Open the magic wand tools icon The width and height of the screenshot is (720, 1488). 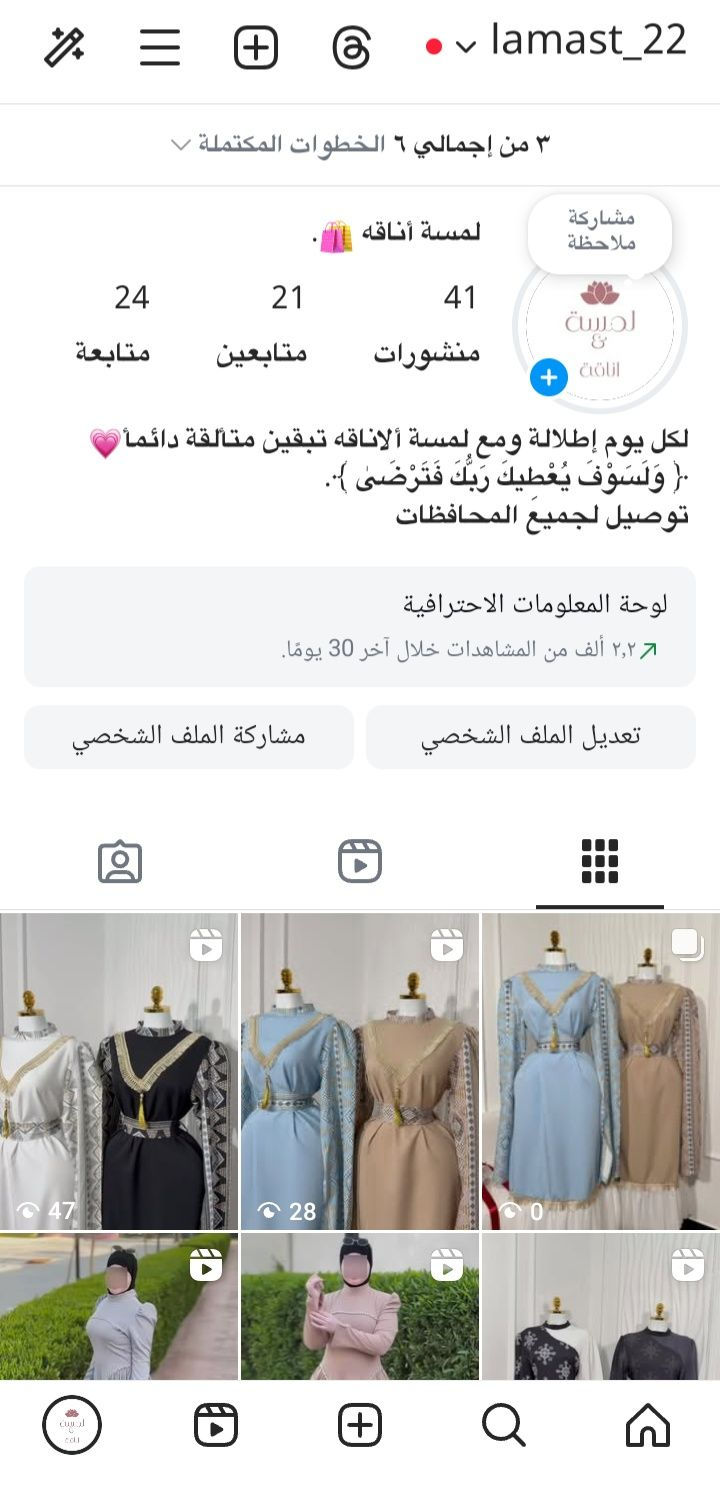[65, 47]
